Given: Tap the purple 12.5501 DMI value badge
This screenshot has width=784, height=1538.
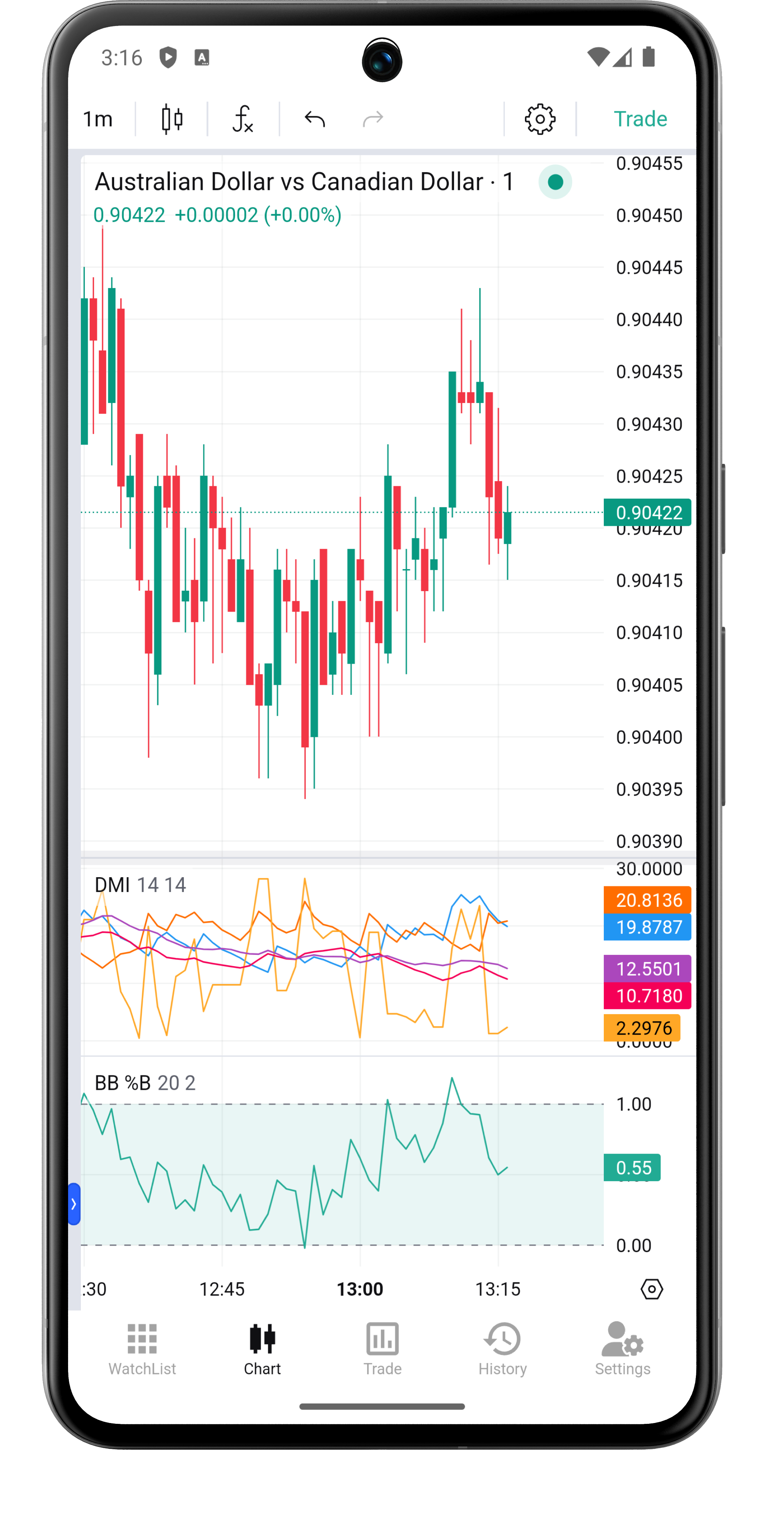Looking at the screenshot, I should 647,968.
